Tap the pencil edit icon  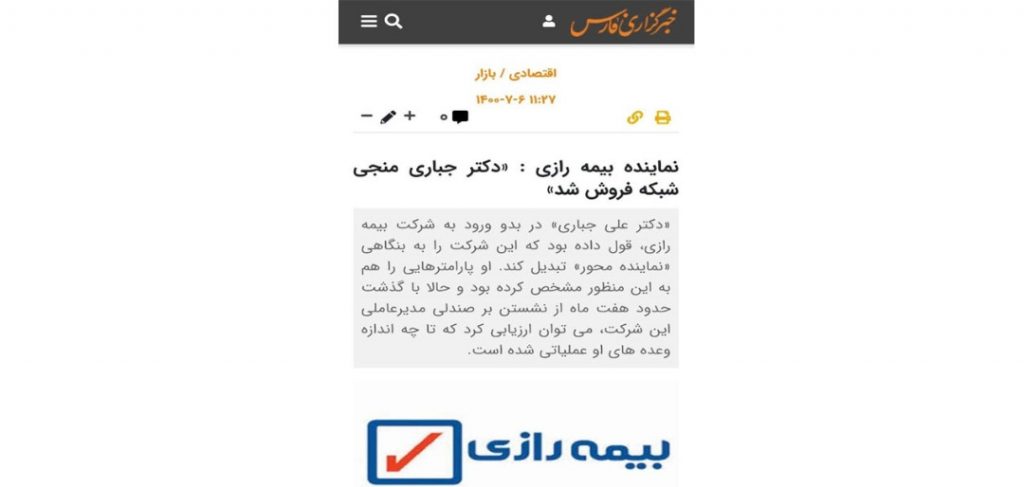[388, 117]
